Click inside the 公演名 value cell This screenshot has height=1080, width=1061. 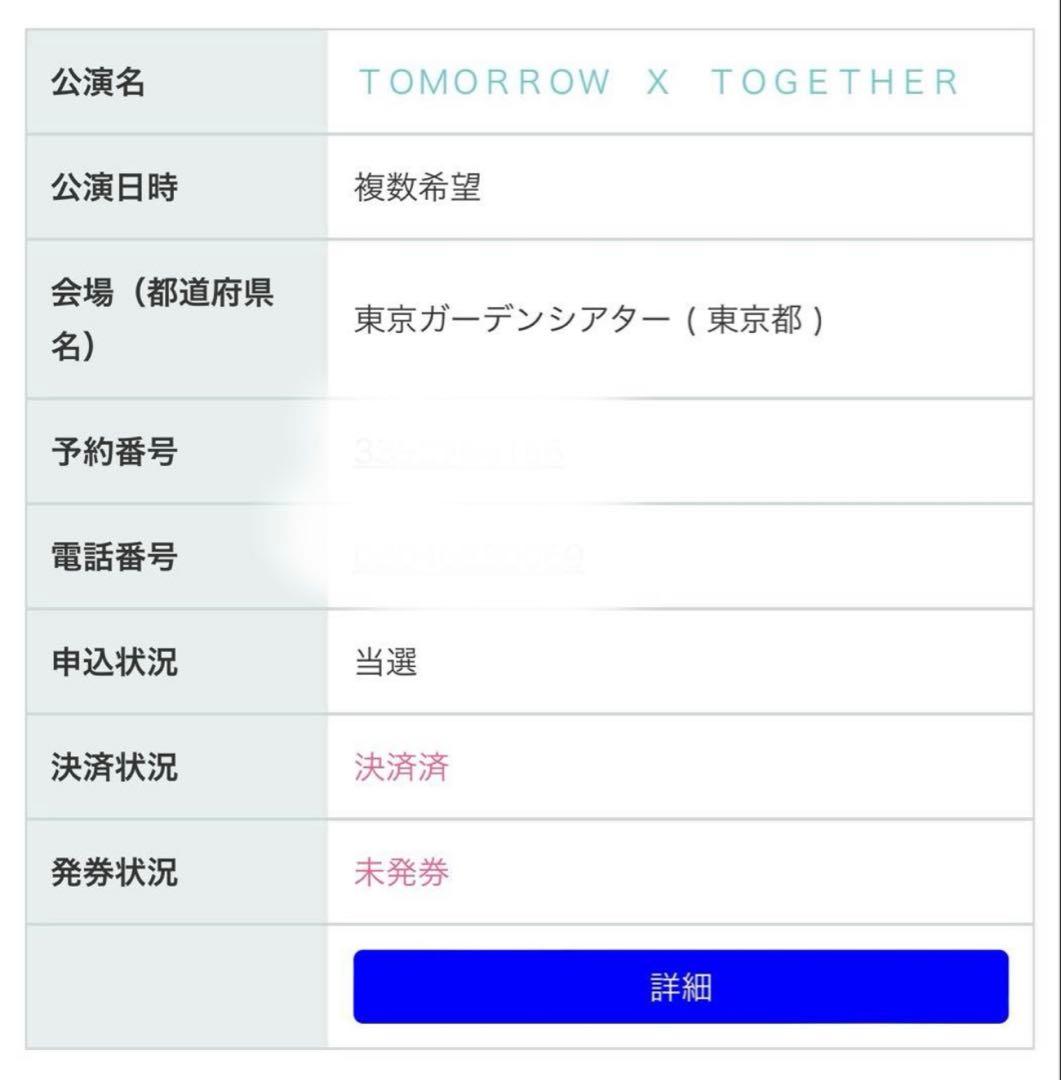pos(680,82)
